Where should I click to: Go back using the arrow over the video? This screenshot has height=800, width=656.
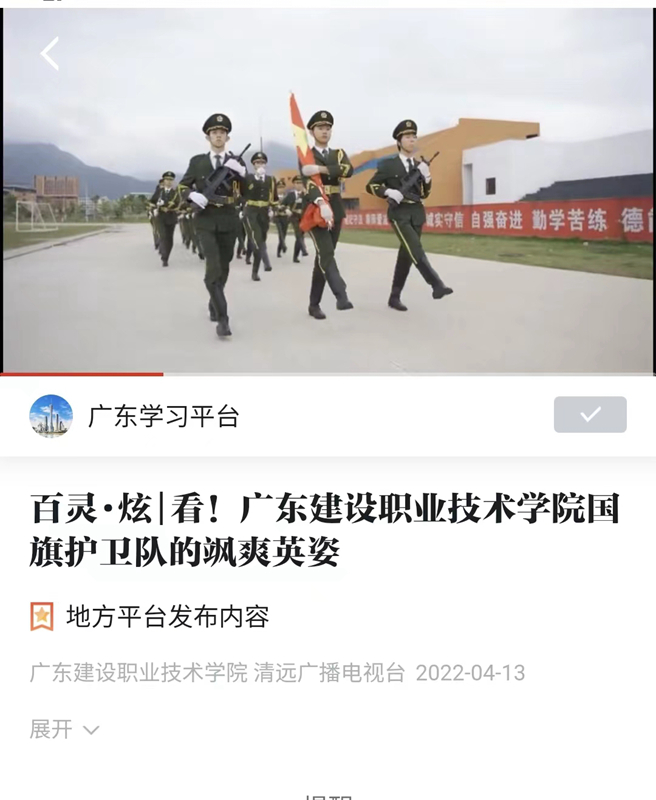tap(50, 54)
